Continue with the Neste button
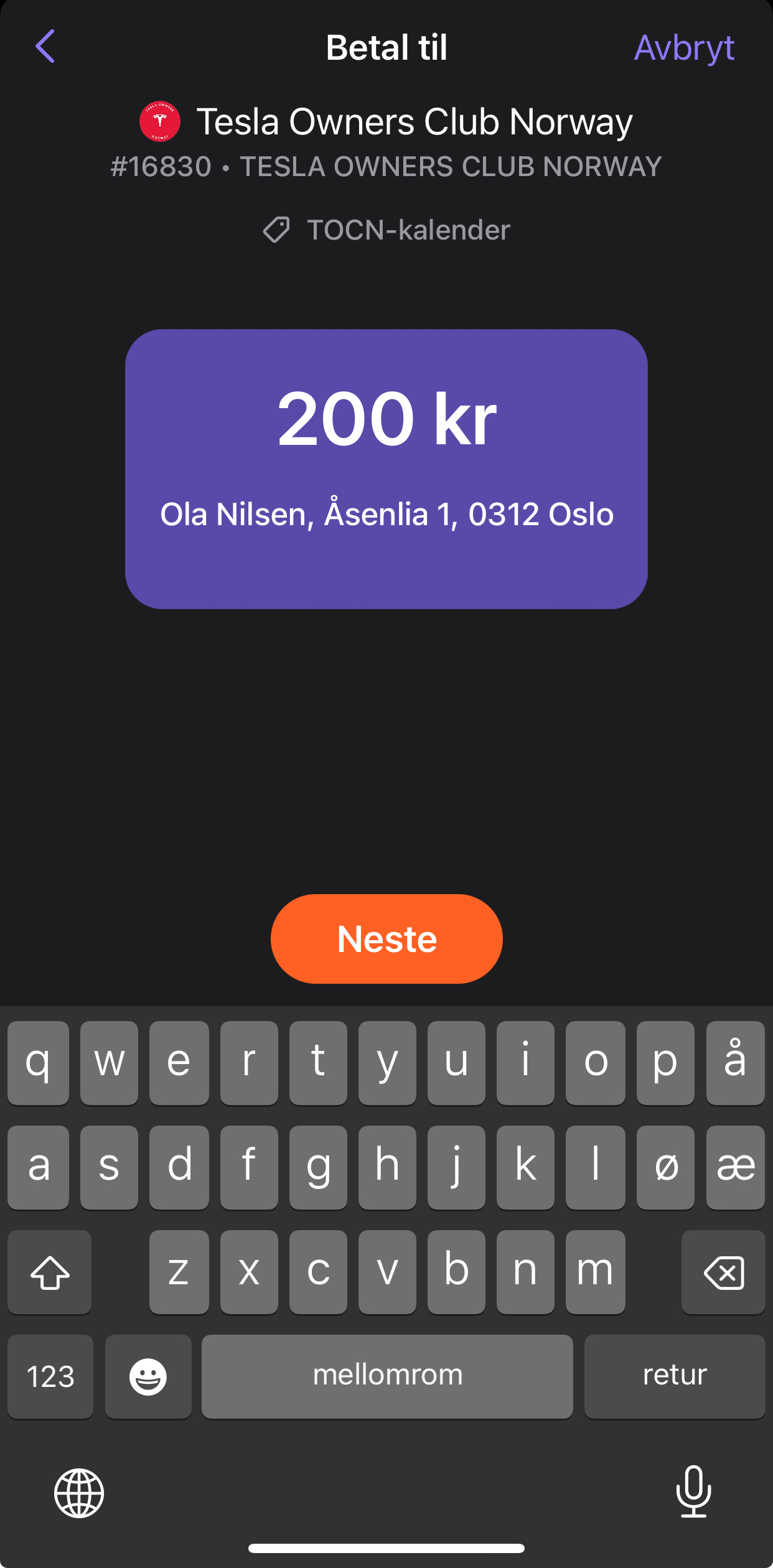773x1568 pixels. [x=386, y=938]
